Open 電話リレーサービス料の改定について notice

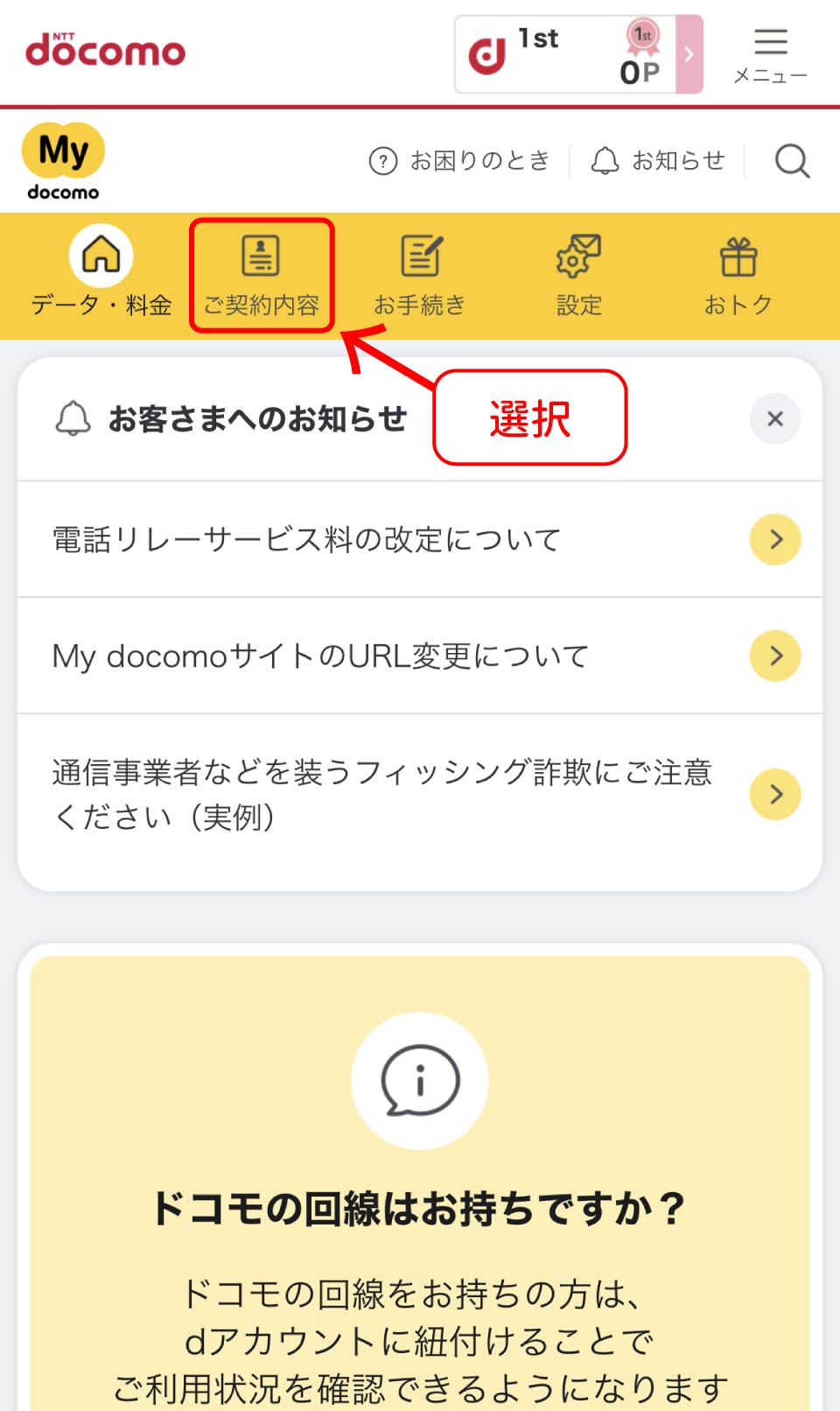(x=420, y=539)
